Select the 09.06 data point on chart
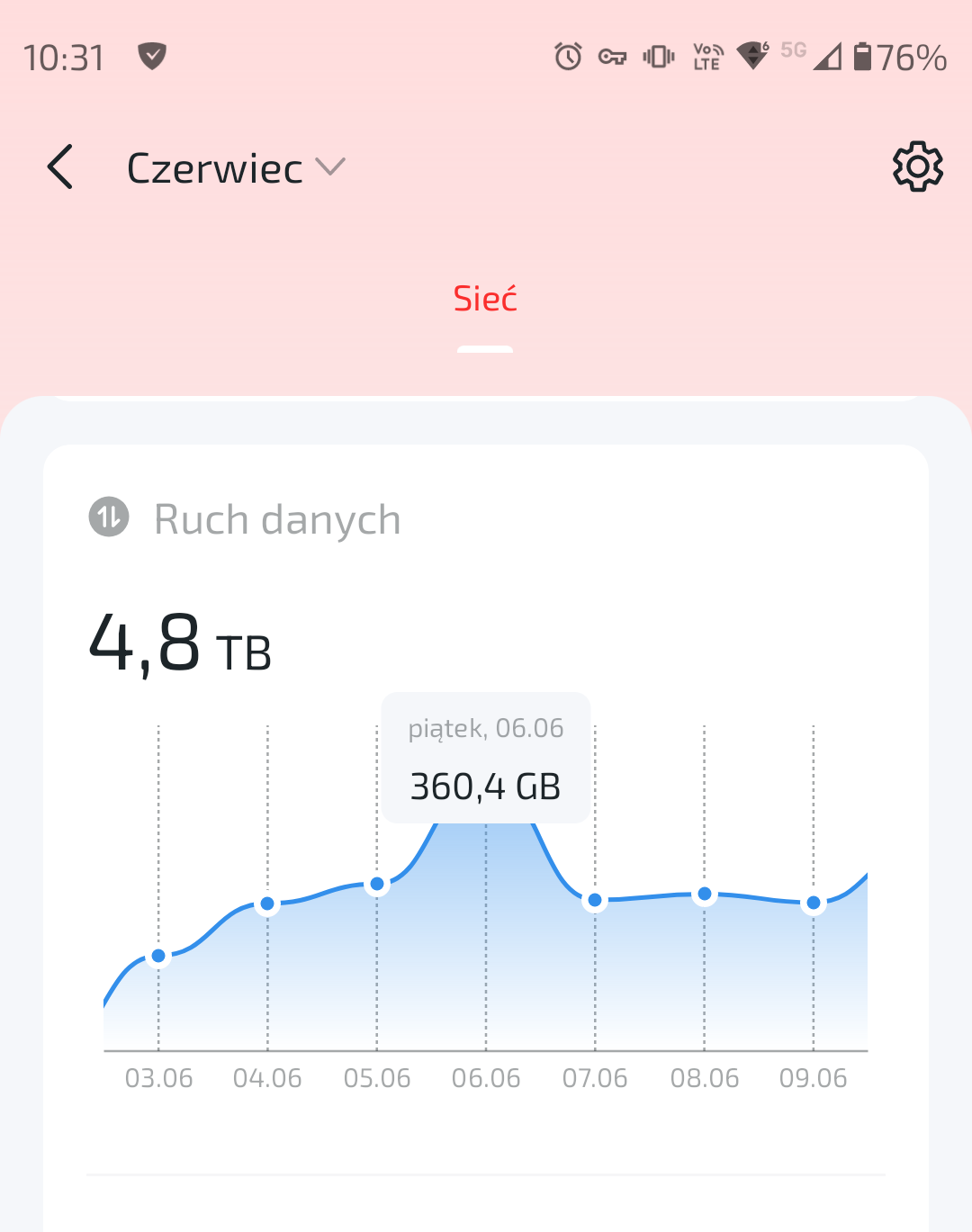Screen dimensions: 972x1232 tap(814, 903)
